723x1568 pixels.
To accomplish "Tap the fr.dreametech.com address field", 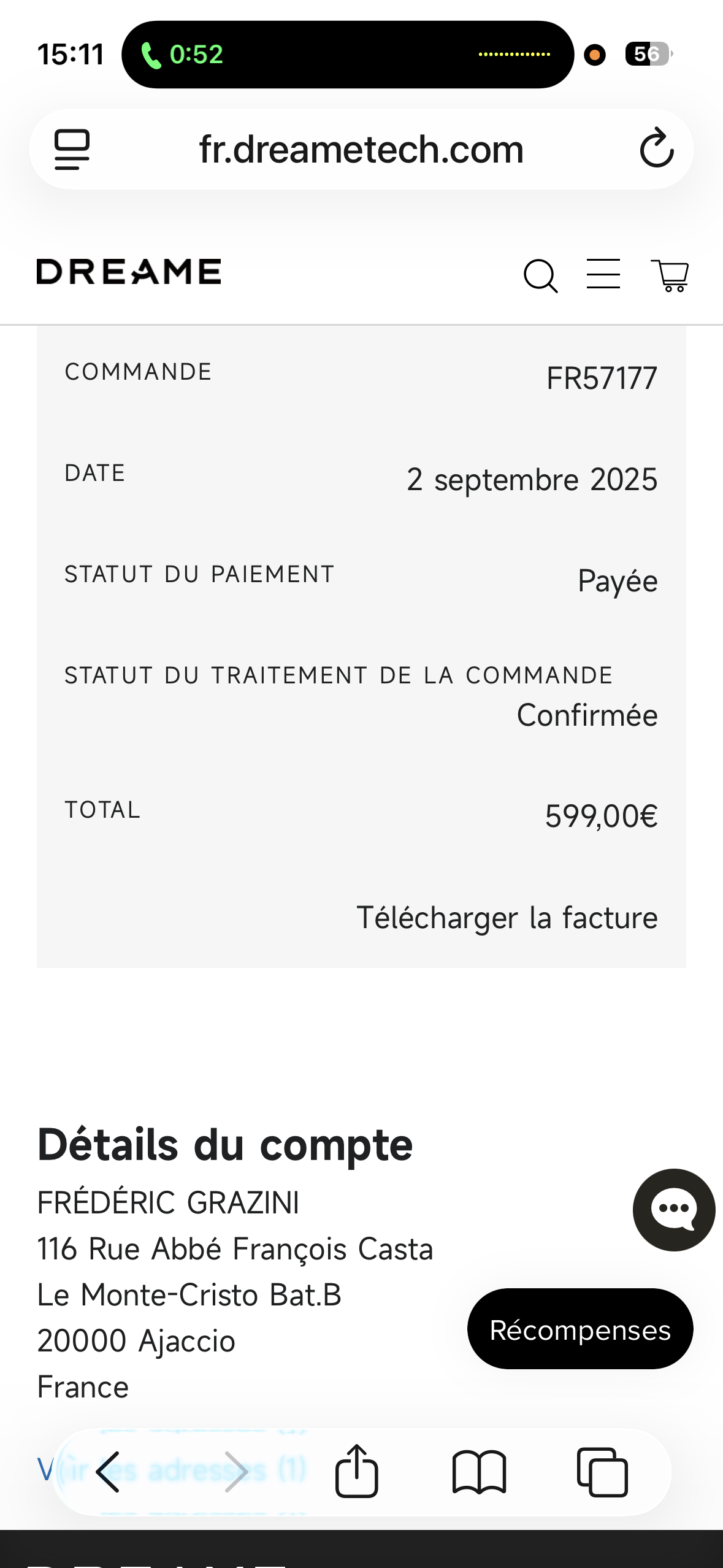I will point(361,149).
